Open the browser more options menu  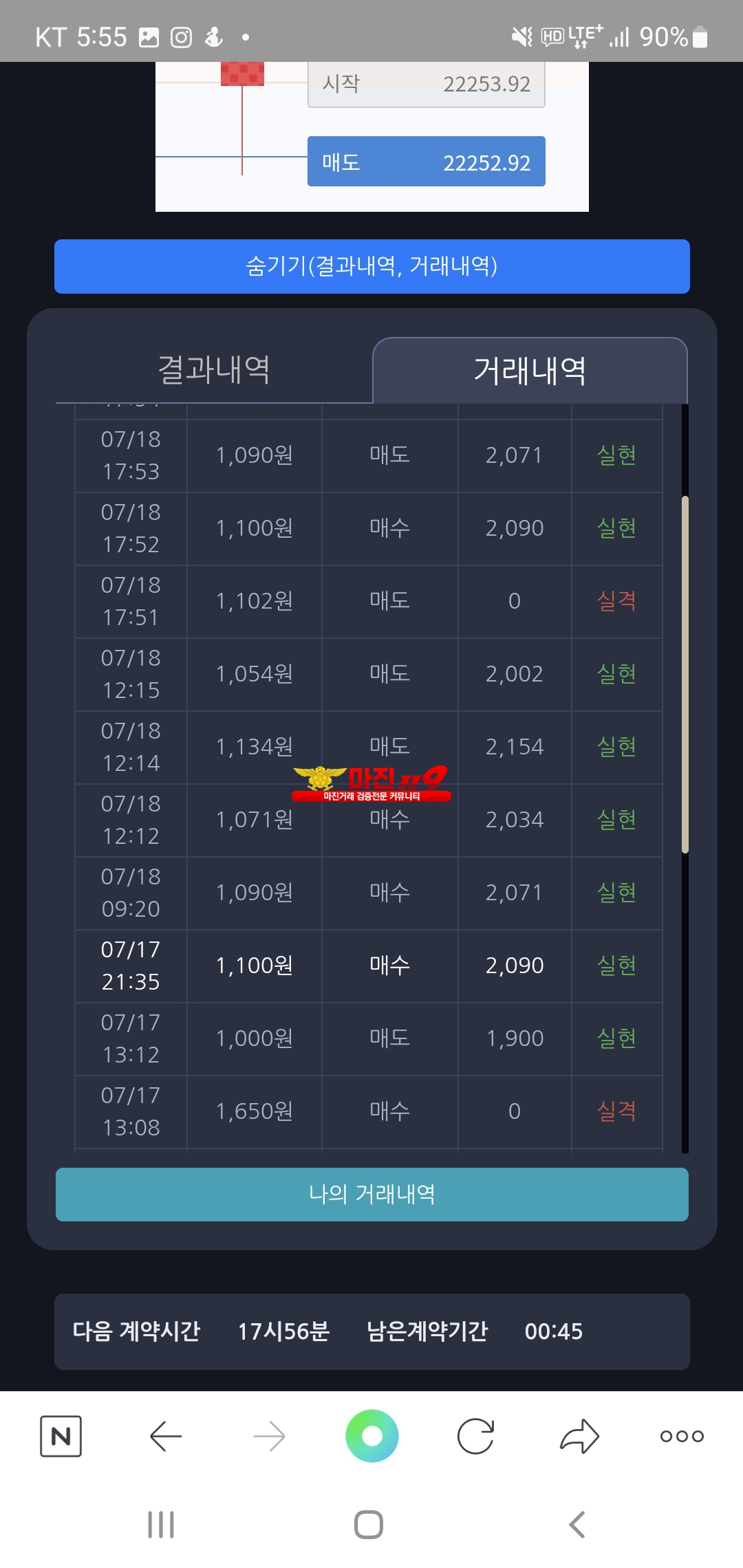click(682, 1436)
